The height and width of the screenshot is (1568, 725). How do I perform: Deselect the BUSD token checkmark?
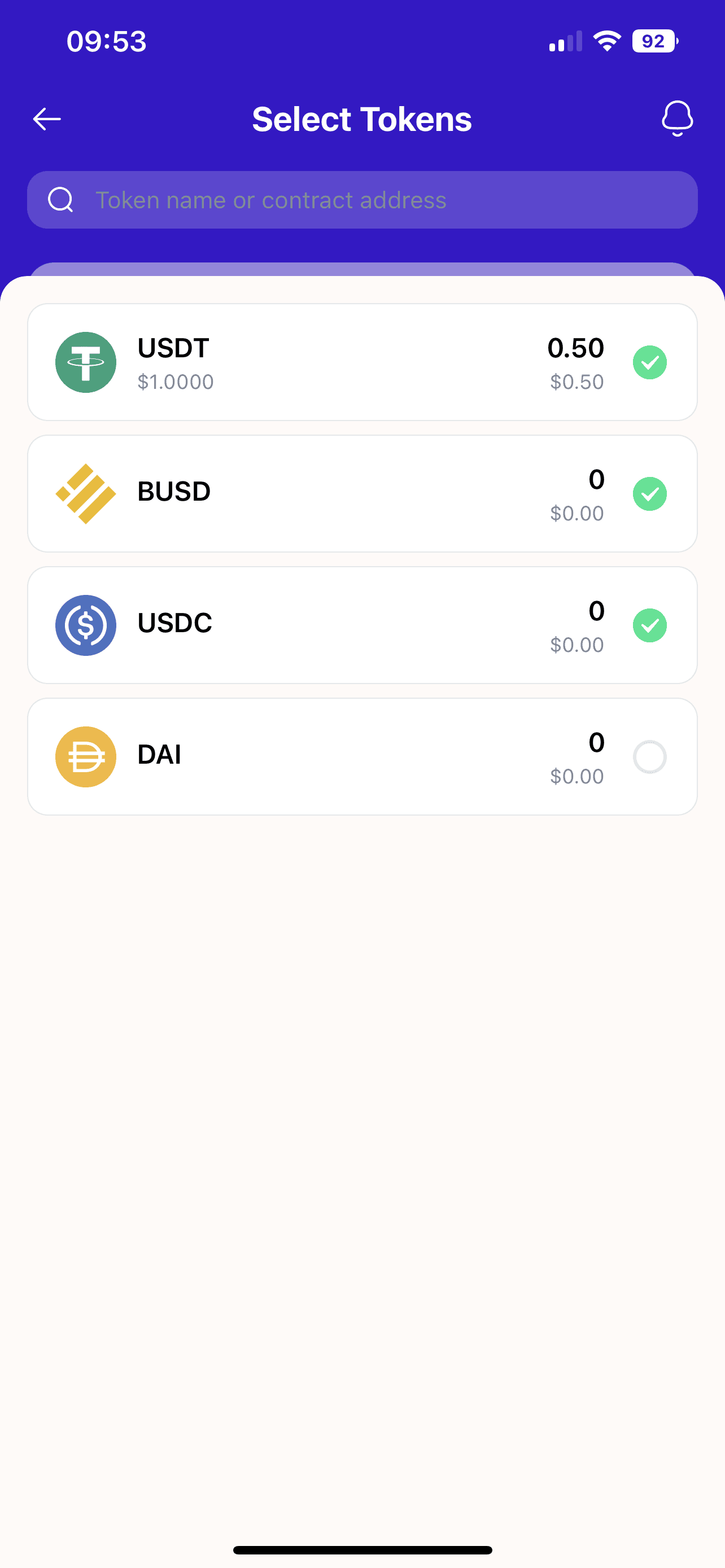[649, 494]
